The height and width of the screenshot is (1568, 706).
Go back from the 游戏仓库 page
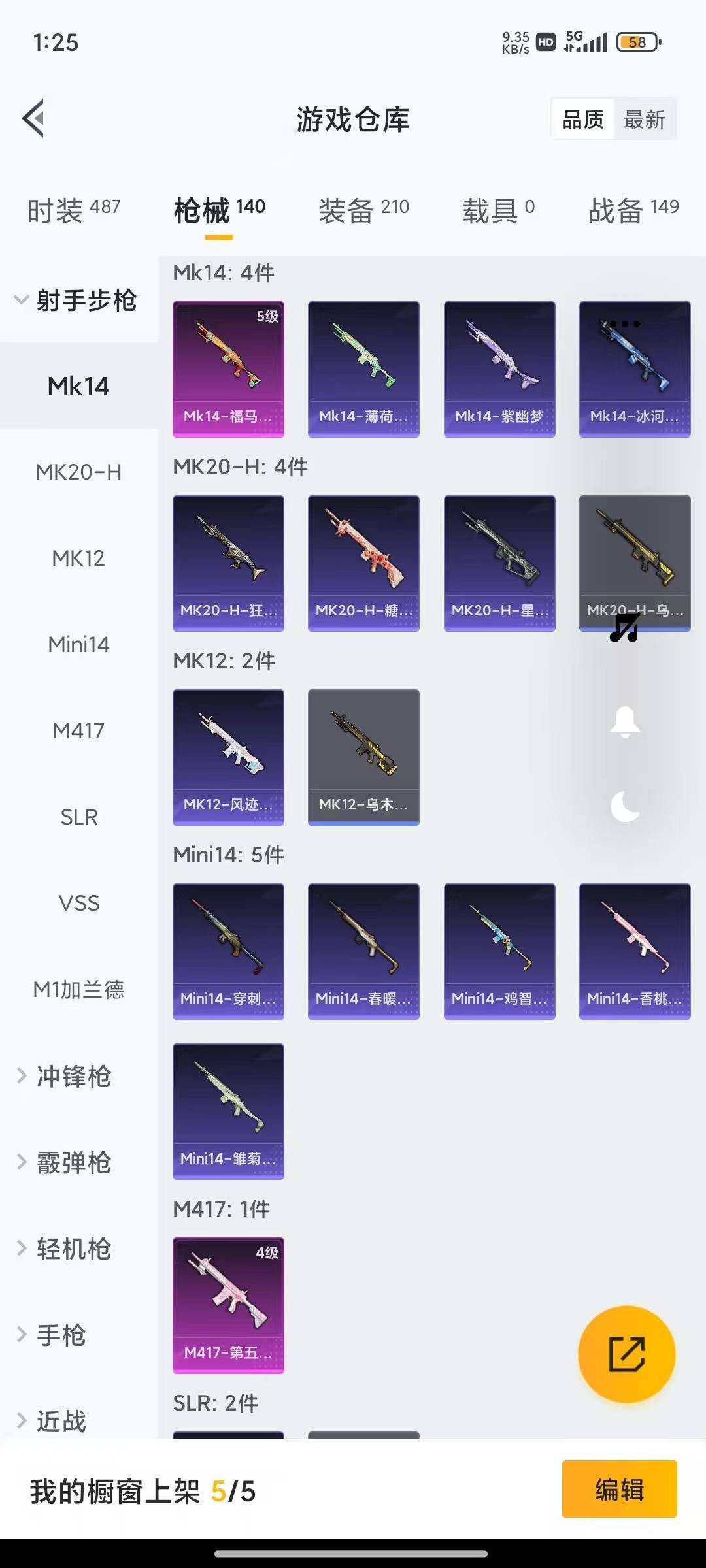pyautogui.click(x=34, y=119)
